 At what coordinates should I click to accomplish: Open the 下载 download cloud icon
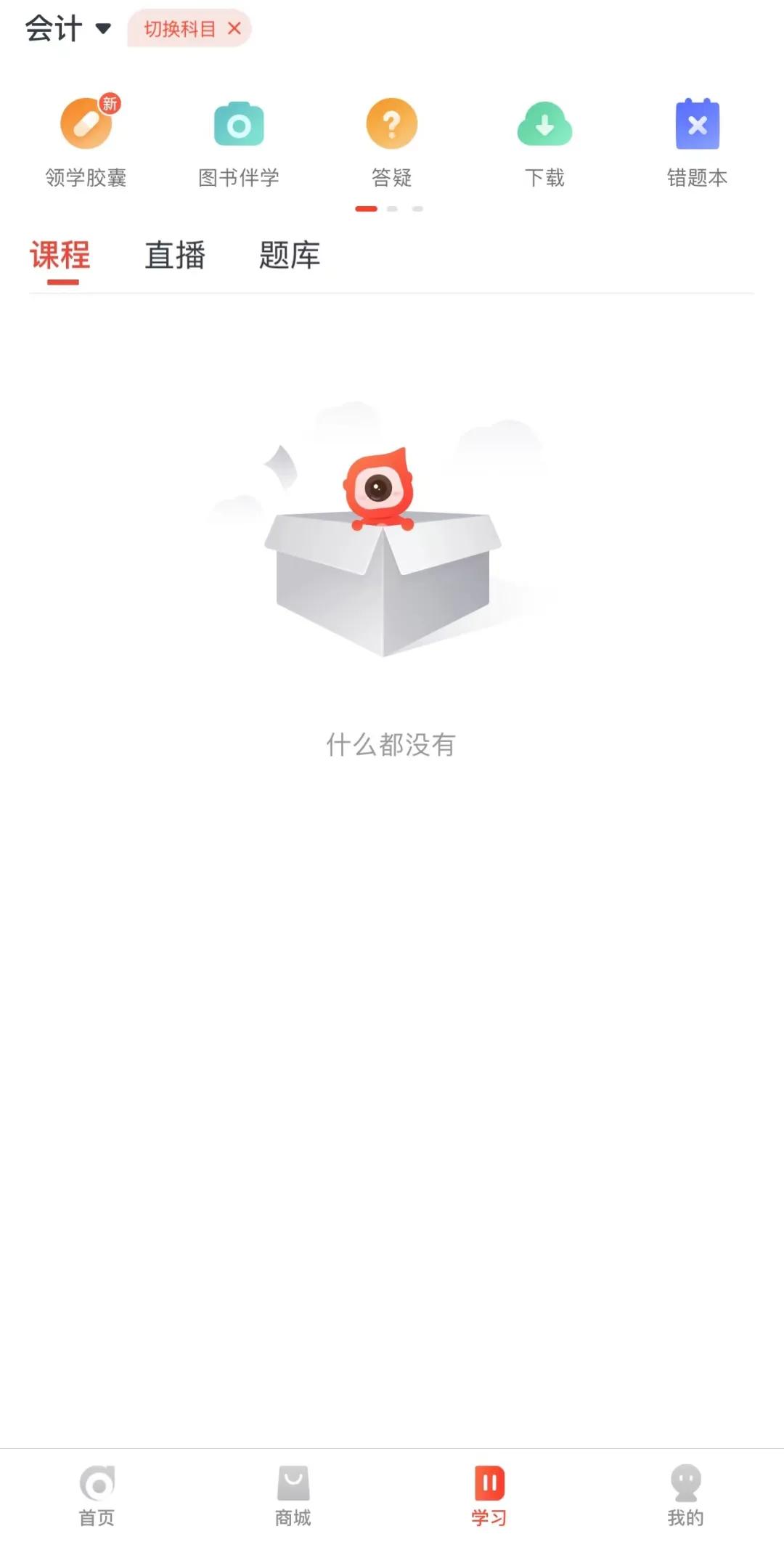coord(544,123)
